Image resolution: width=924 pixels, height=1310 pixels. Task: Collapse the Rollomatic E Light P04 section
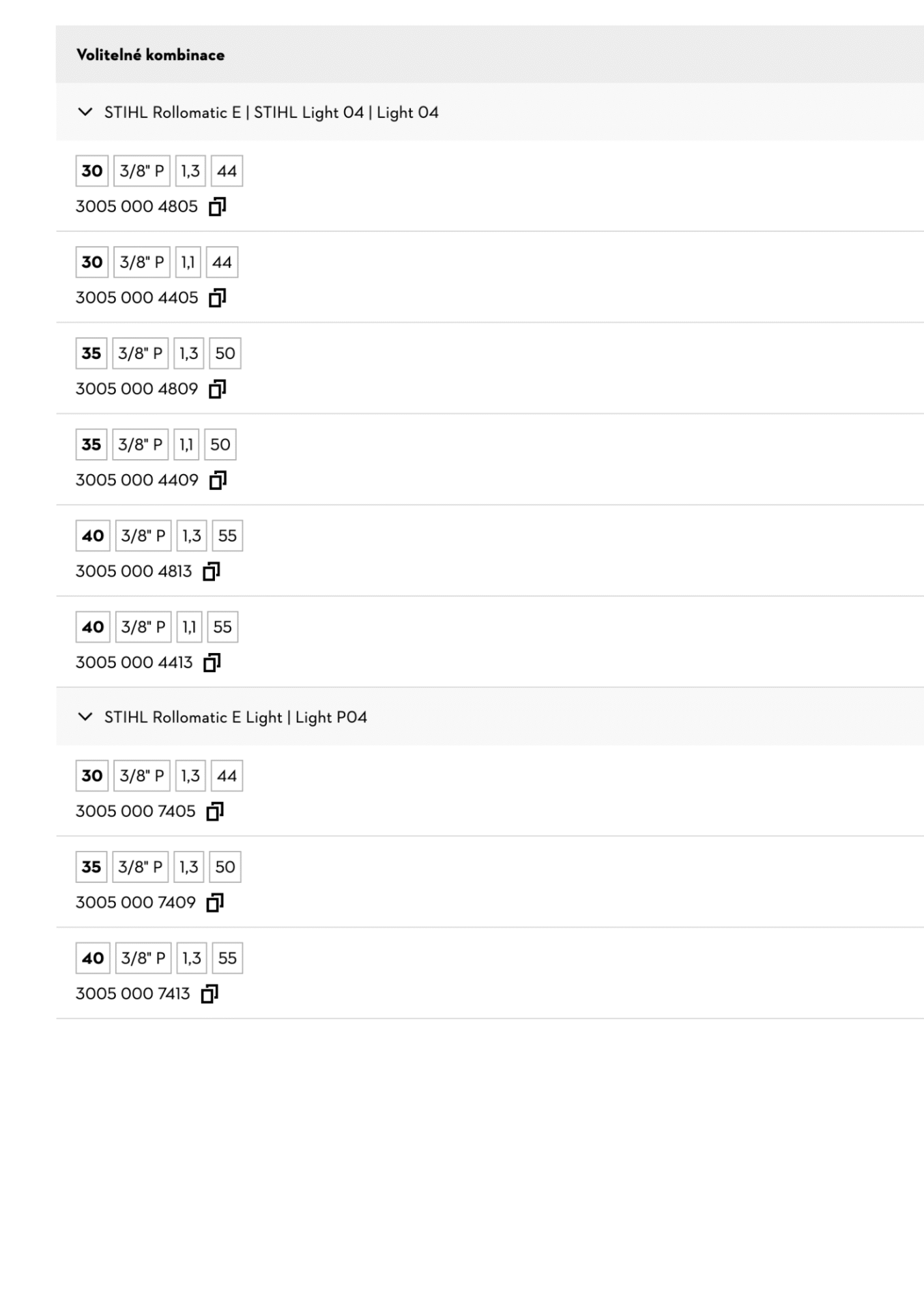[x=85, y=716]
